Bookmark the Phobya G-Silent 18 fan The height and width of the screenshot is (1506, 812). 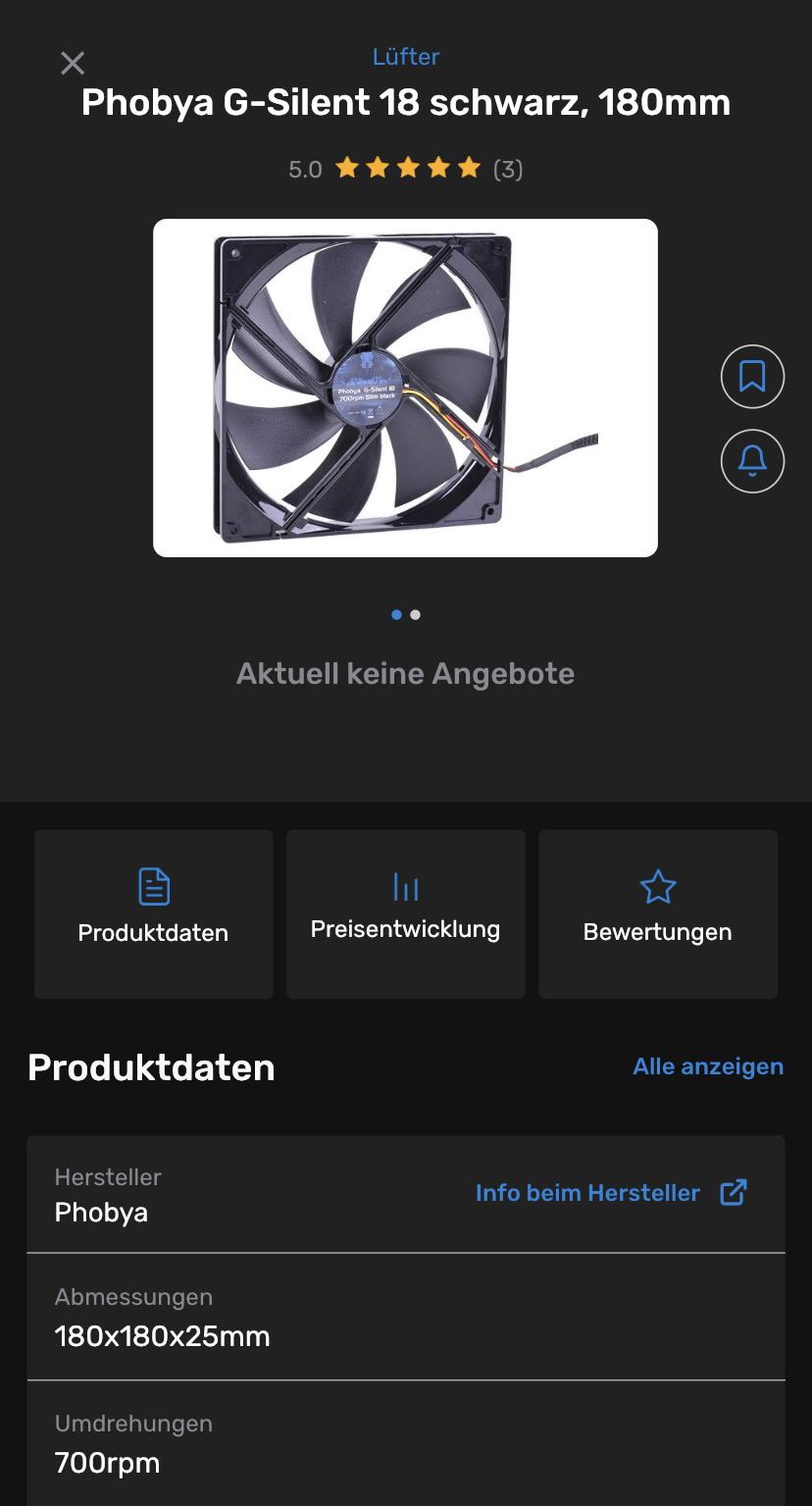pos(752,377)
